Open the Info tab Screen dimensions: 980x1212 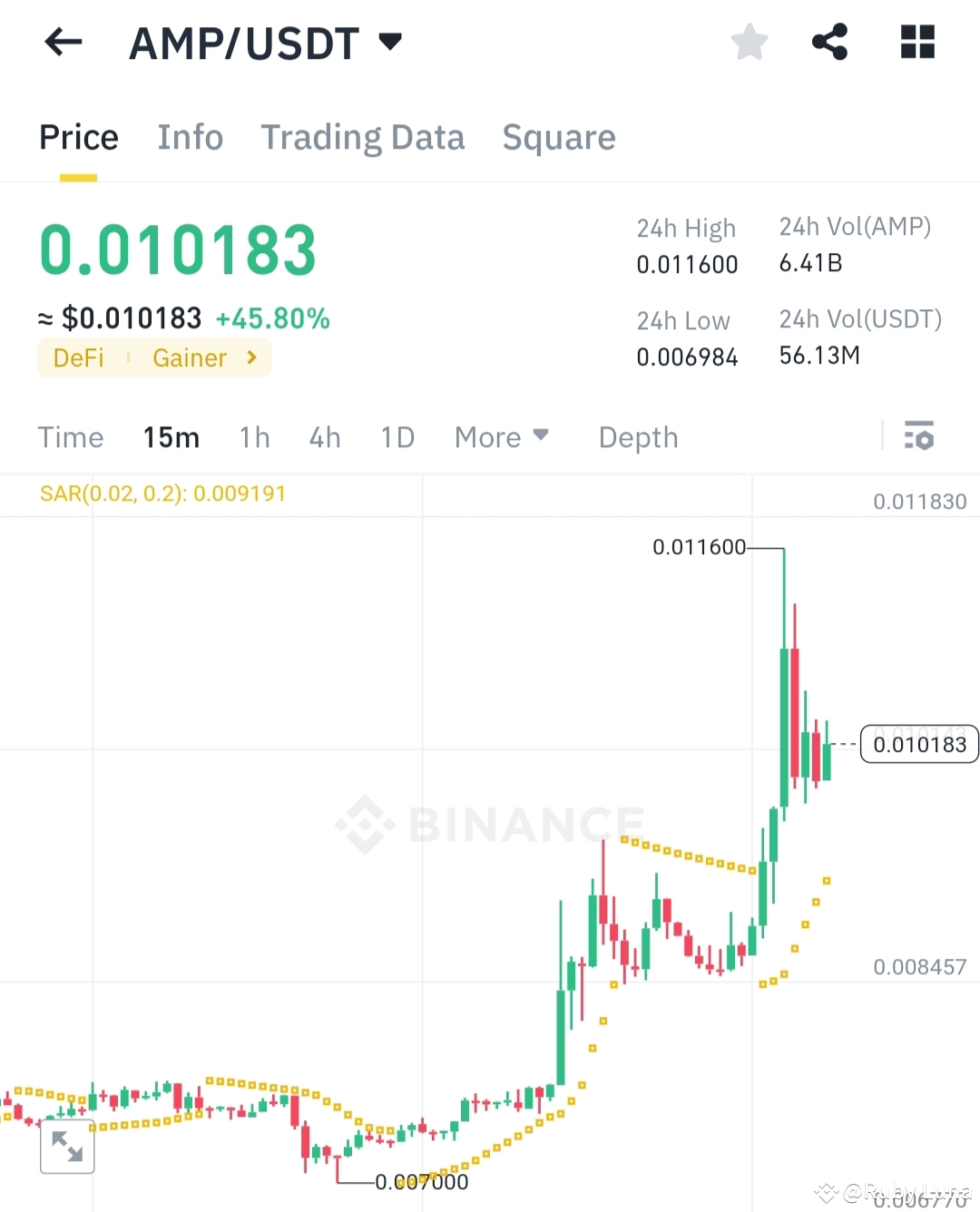190,137
